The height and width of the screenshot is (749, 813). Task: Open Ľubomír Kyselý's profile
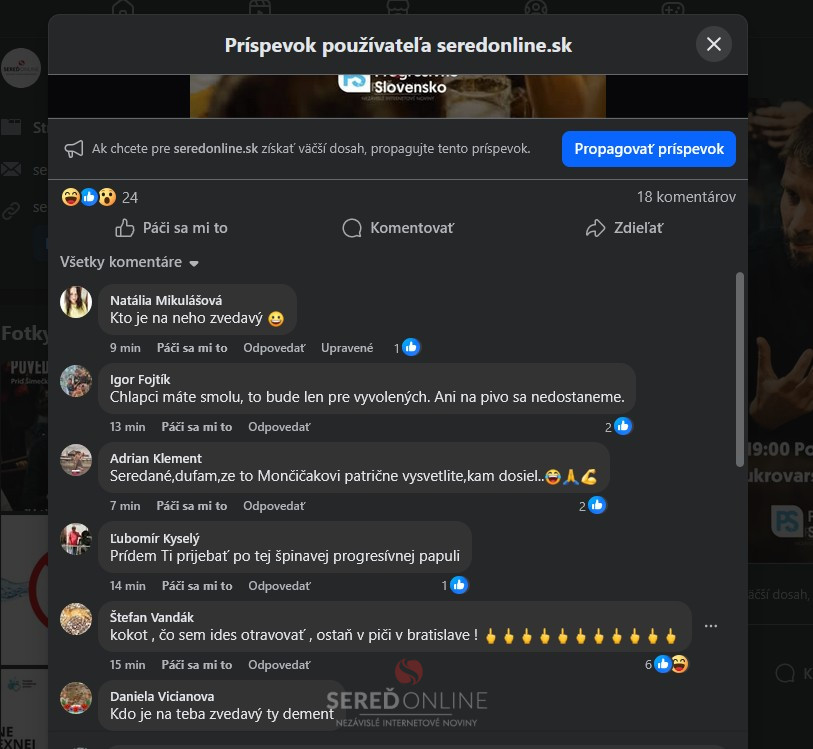pos(156,537)
